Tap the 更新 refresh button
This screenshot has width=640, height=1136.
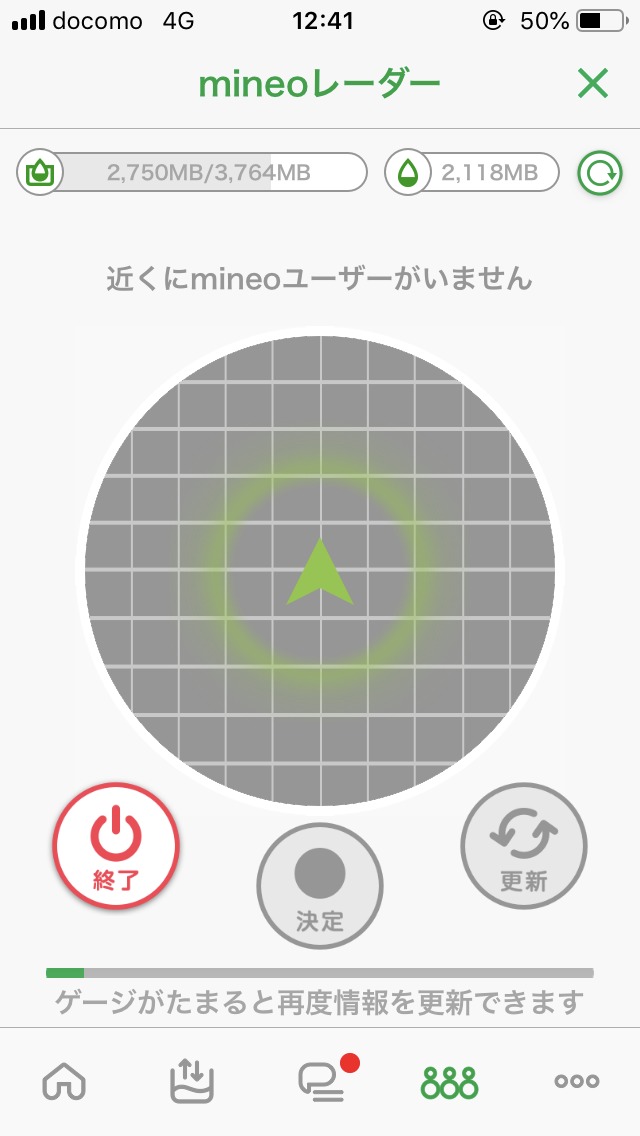pos(524,845)
